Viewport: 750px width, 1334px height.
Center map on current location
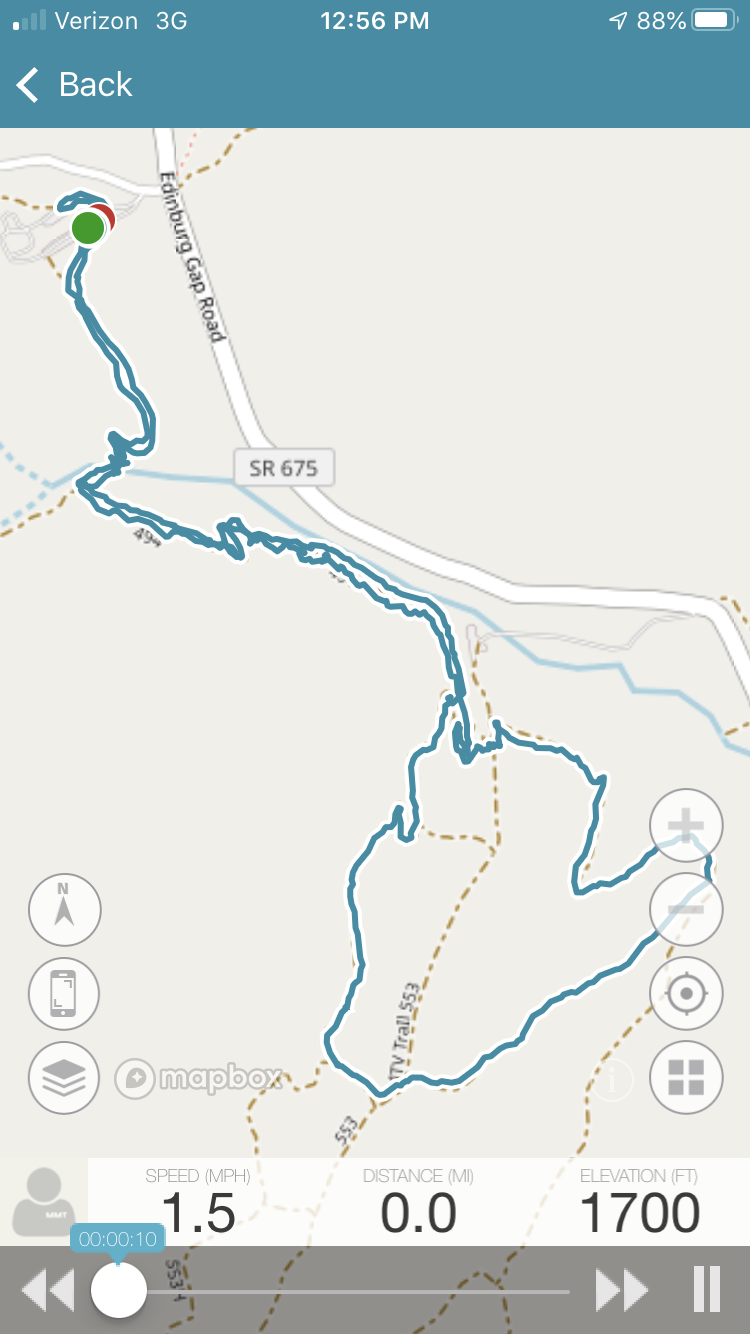click(x=686, y=993)
